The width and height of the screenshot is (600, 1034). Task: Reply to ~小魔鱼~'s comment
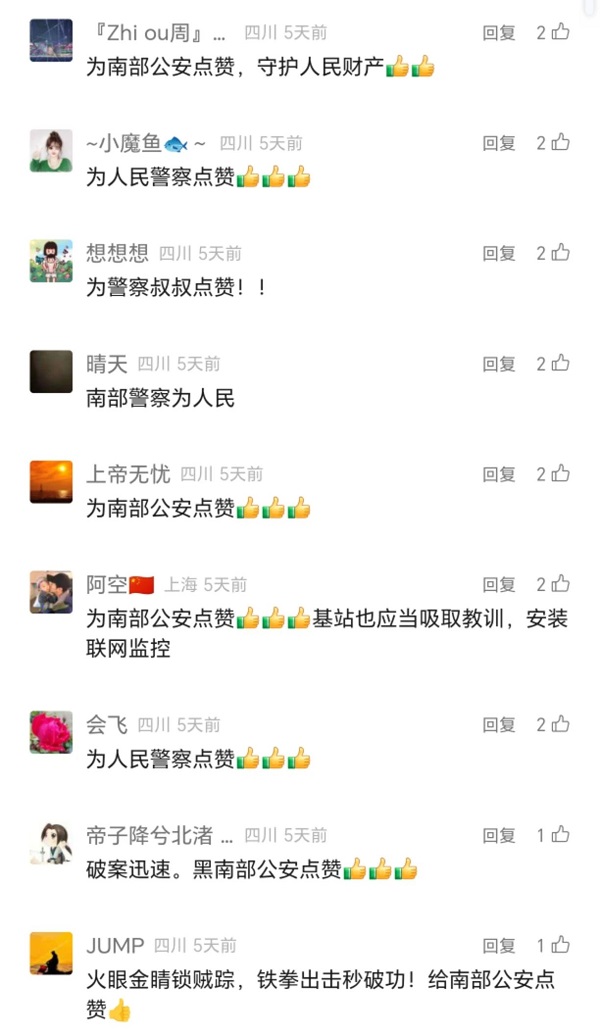[499, 143]
